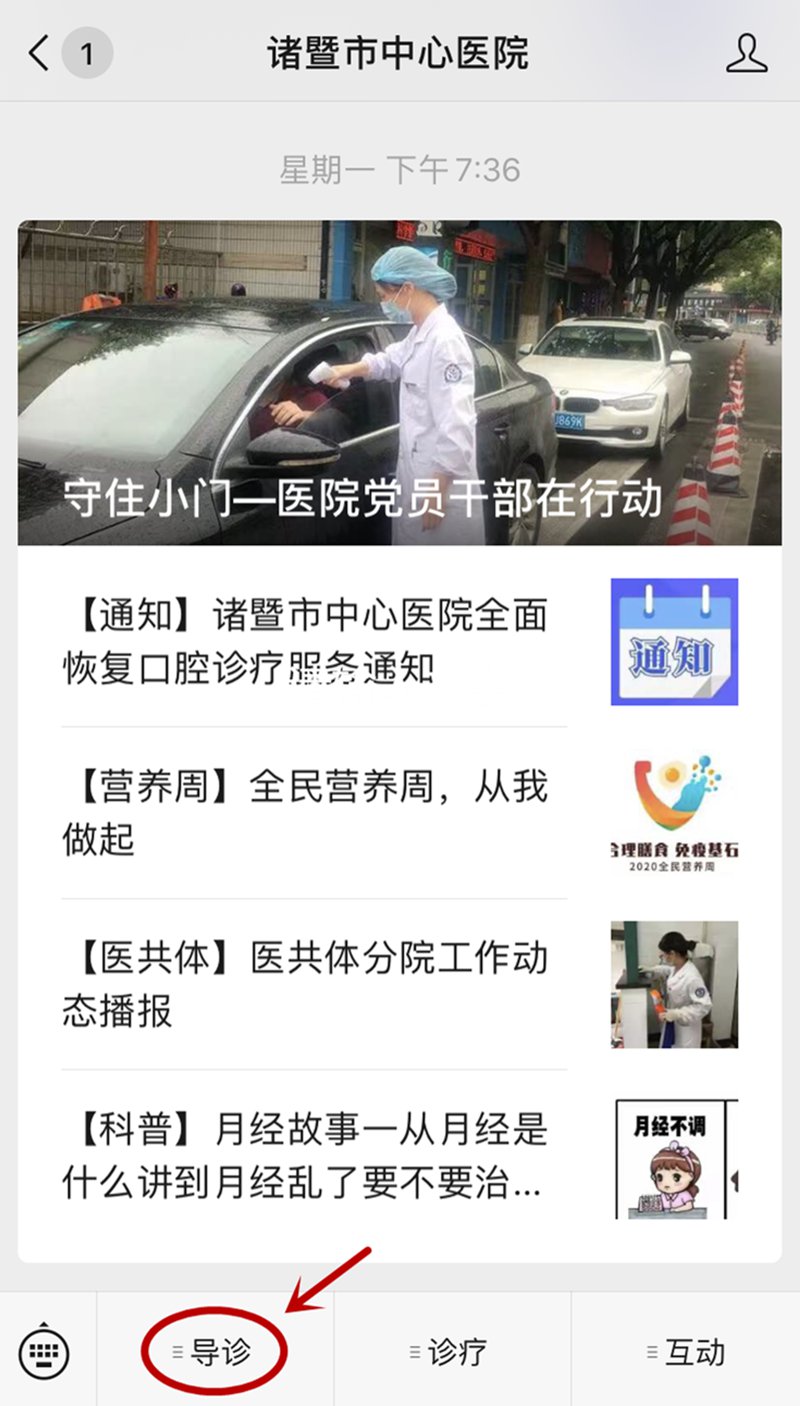This screenshot has width=800, height=1406.
Task: Expand the 诊疗 menu
Action: pyautogui.click(x=452, y=1353)
